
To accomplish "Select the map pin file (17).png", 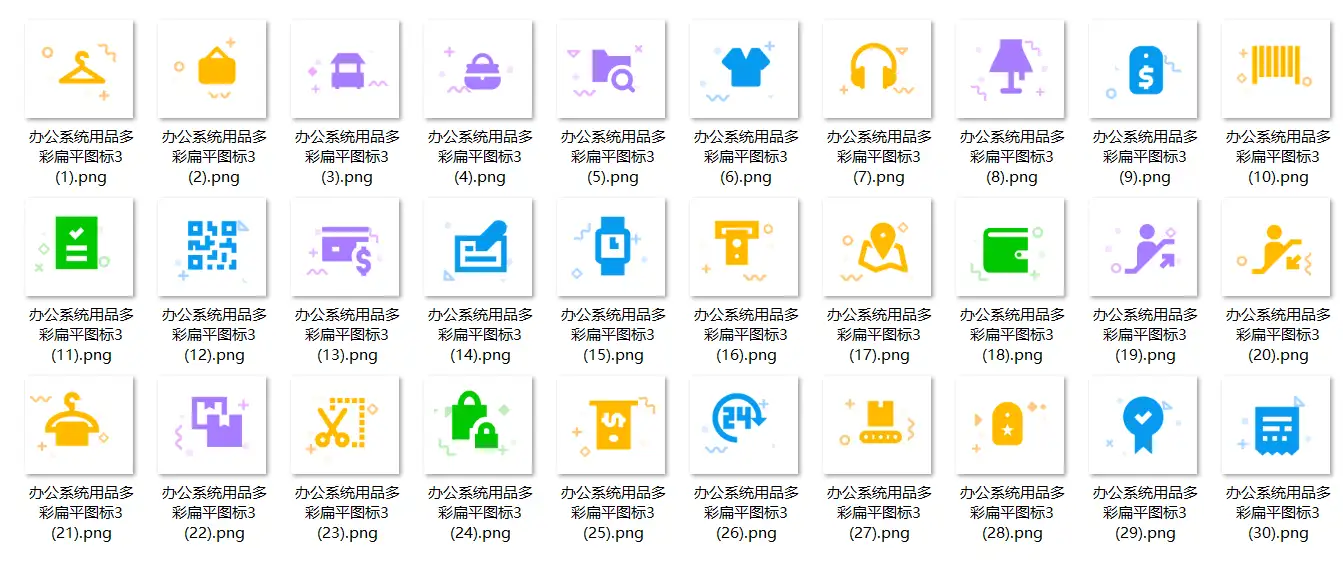I will click(877, 247).
